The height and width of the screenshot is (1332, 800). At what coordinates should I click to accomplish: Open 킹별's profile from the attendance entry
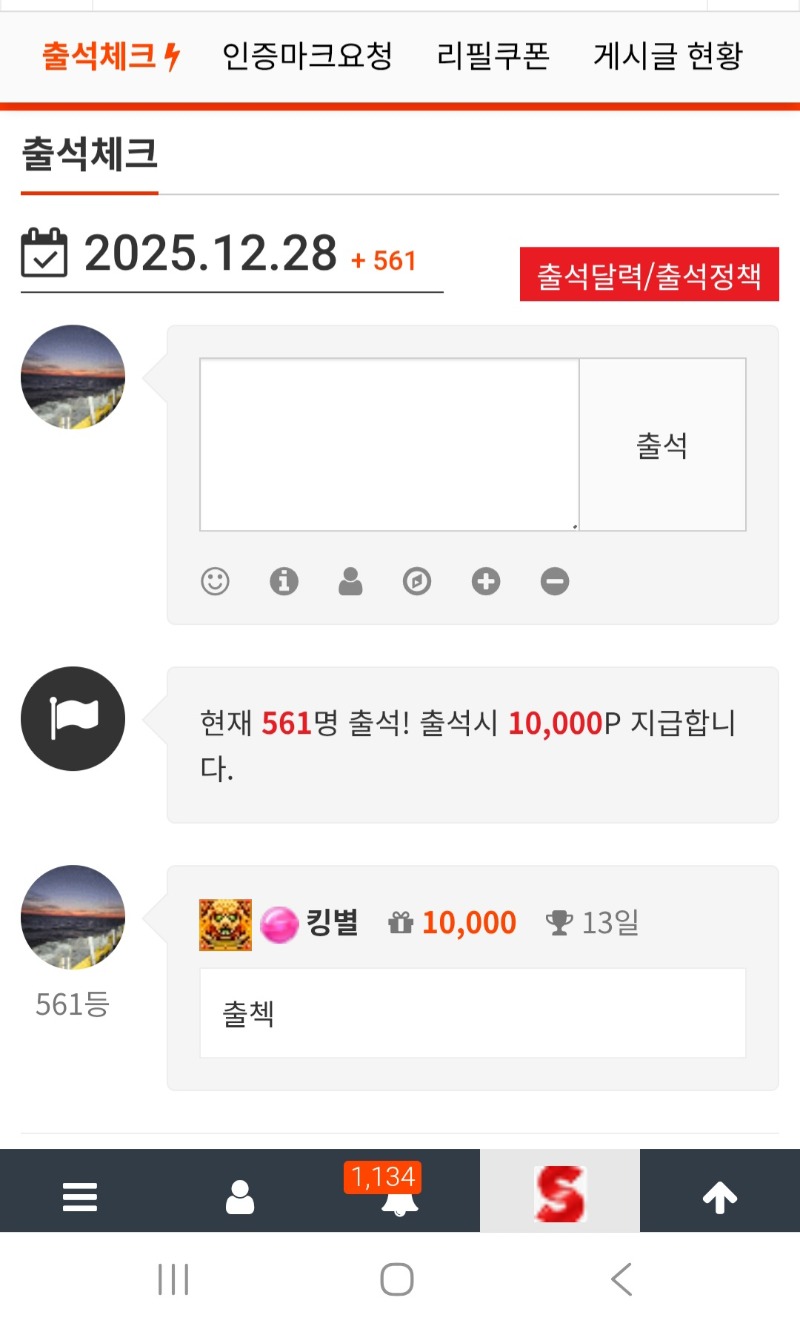click(331, 922)
